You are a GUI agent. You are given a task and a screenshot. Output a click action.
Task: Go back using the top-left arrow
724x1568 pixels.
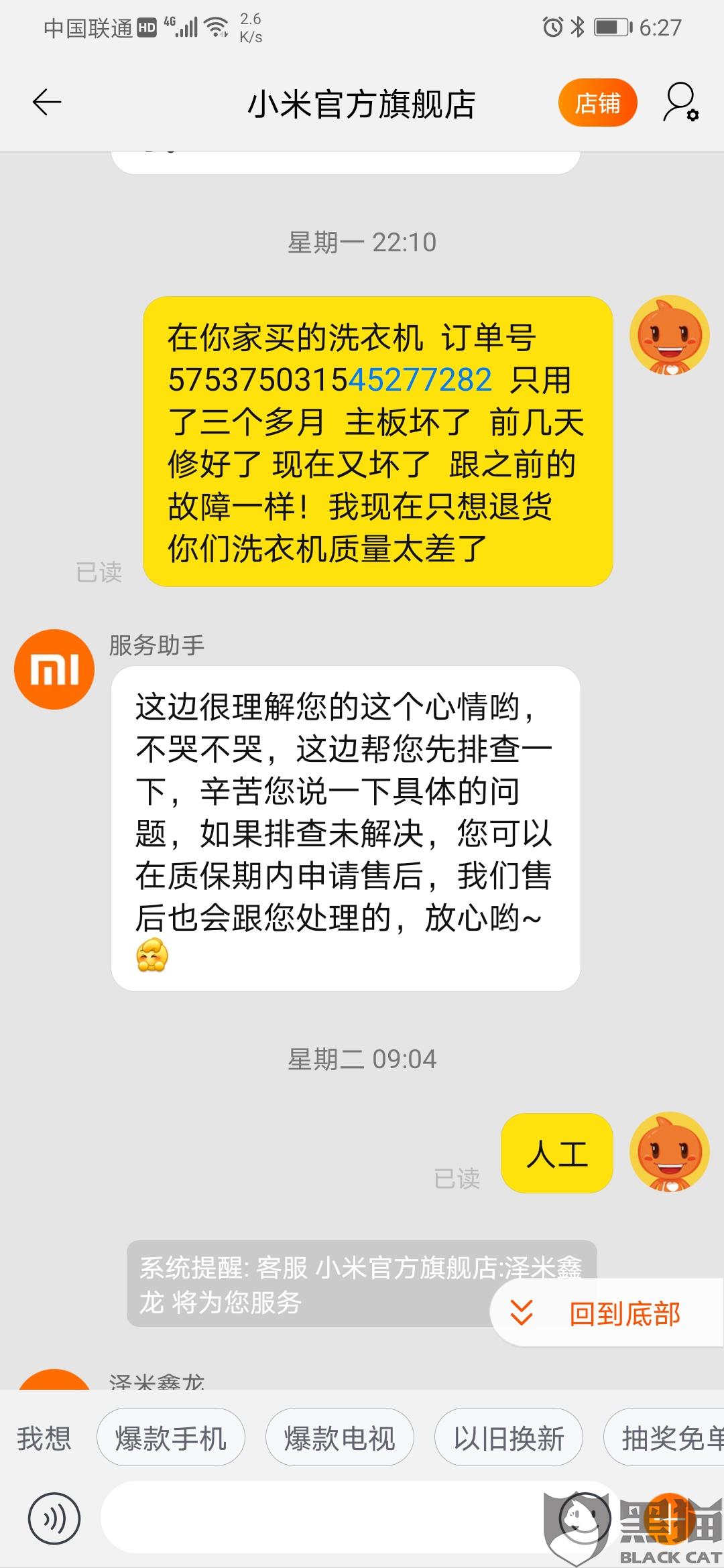point(47,103)
